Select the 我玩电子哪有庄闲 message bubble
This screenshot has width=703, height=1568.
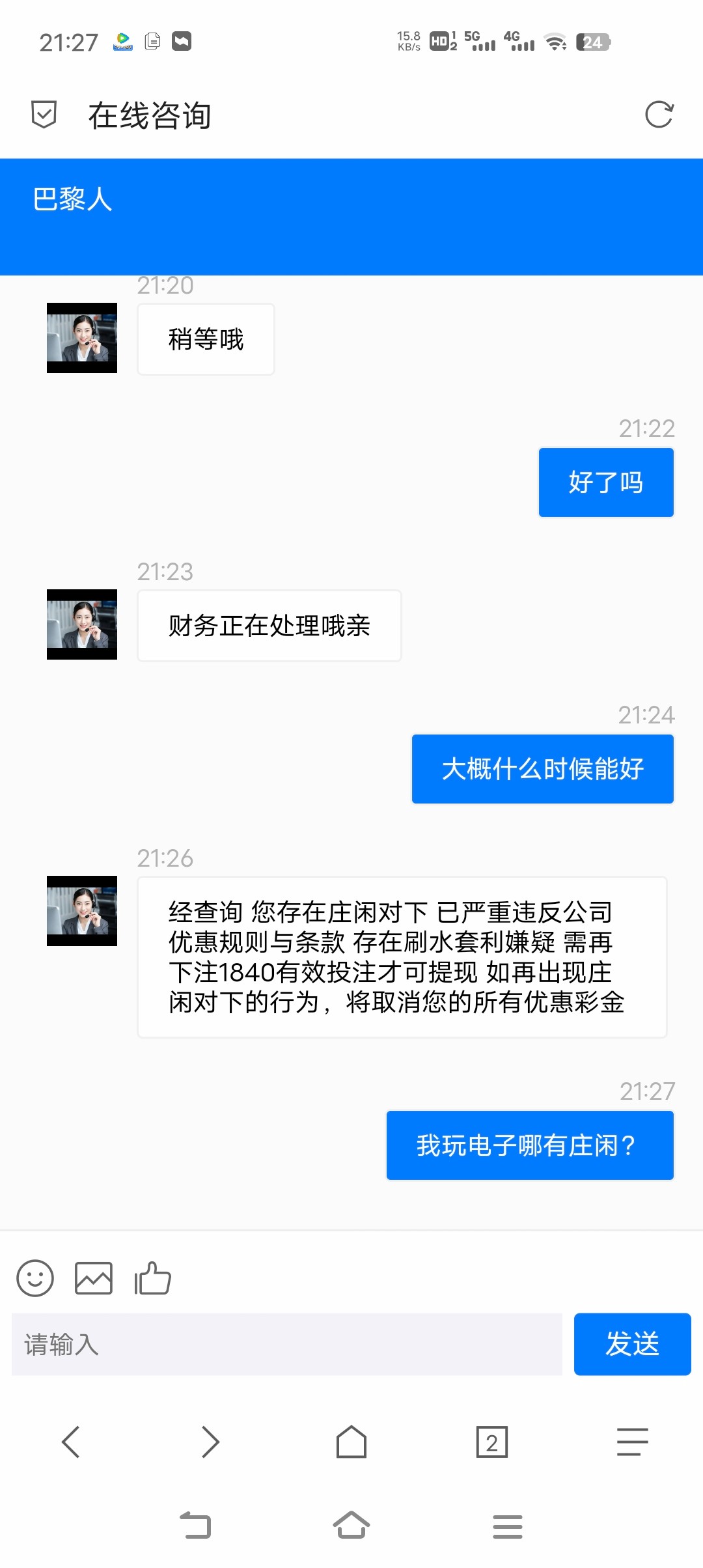[x=529, y=1145]
